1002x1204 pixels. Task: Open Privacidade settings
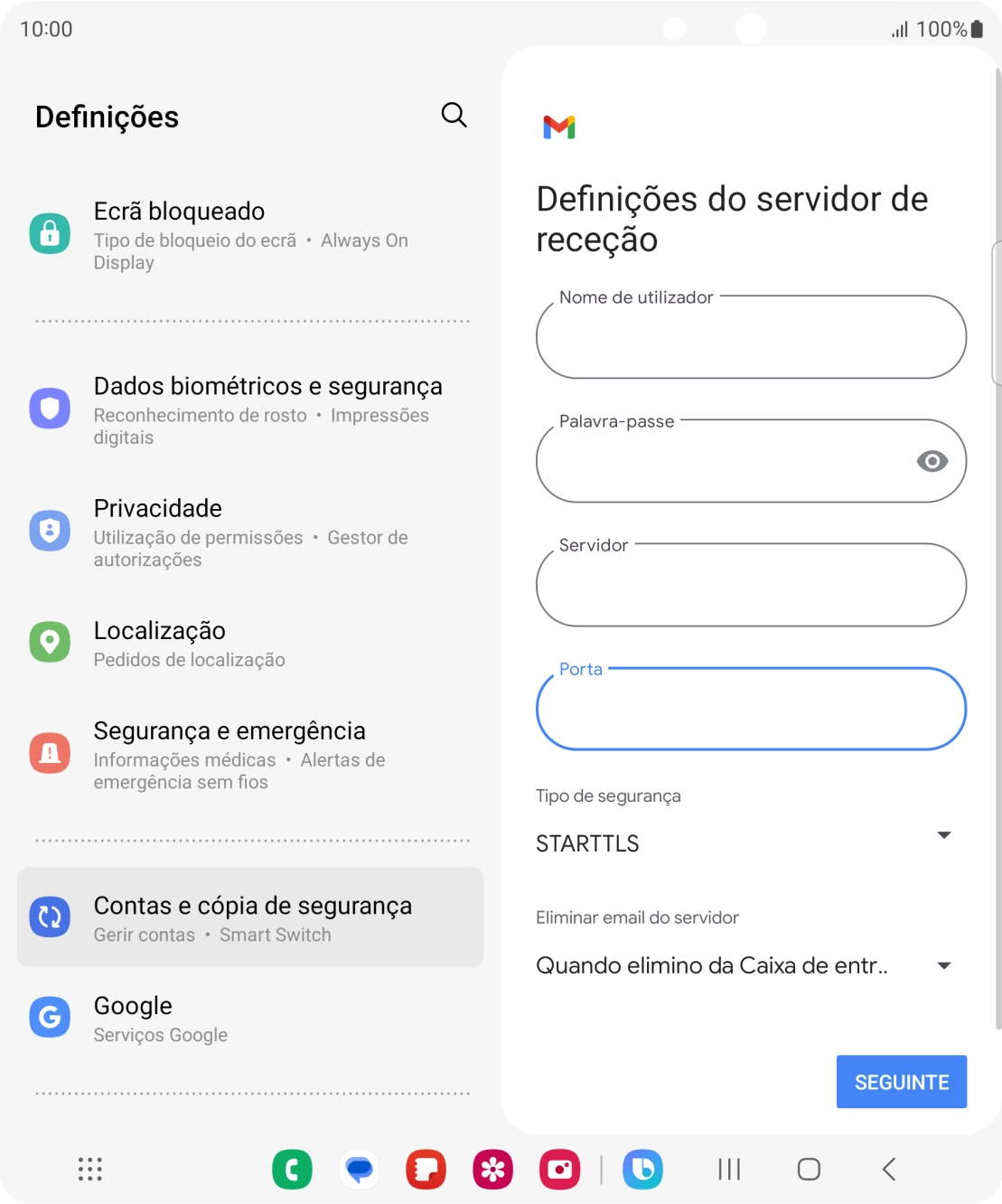[x=158, y=508]
